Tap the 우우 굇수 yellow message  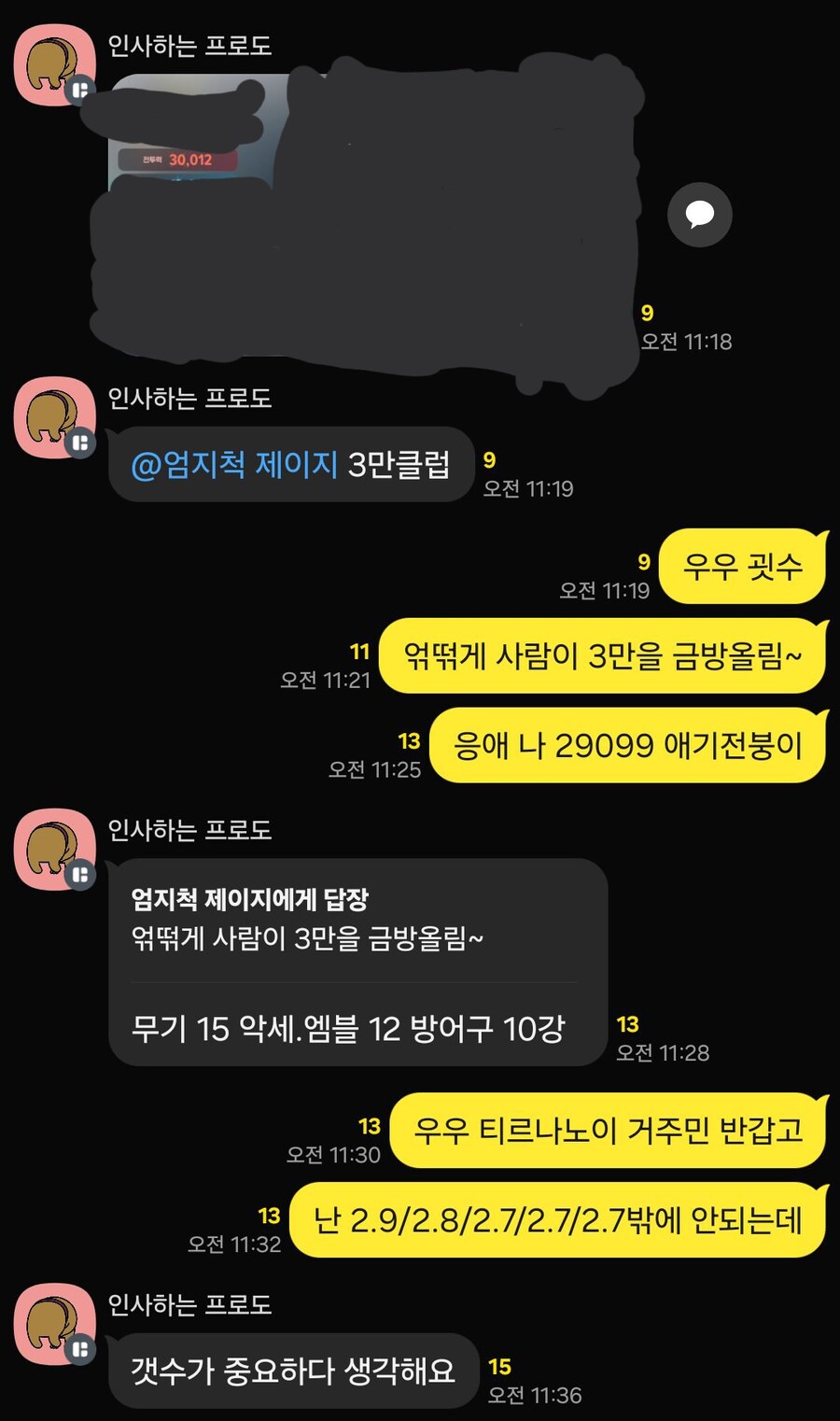(740, 567)
